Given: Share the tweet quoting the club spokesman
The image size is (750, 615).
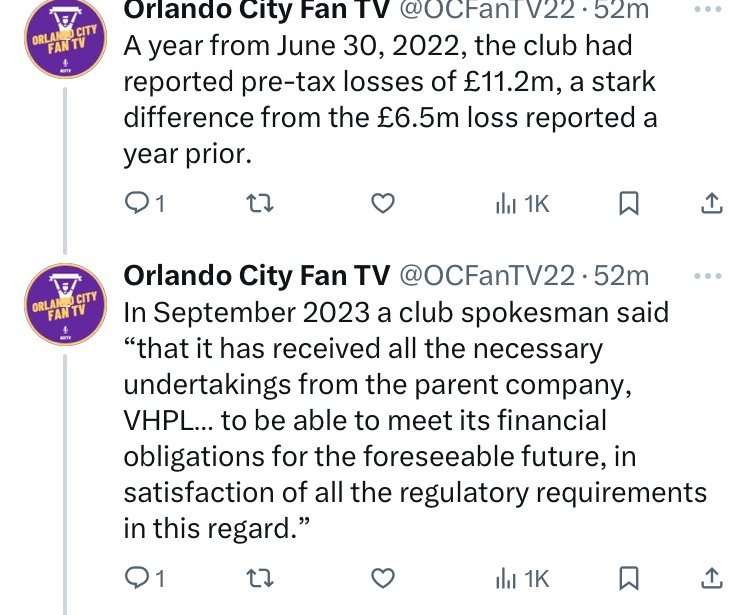Looking at the screenshot, I should click(x=709, y=577).
